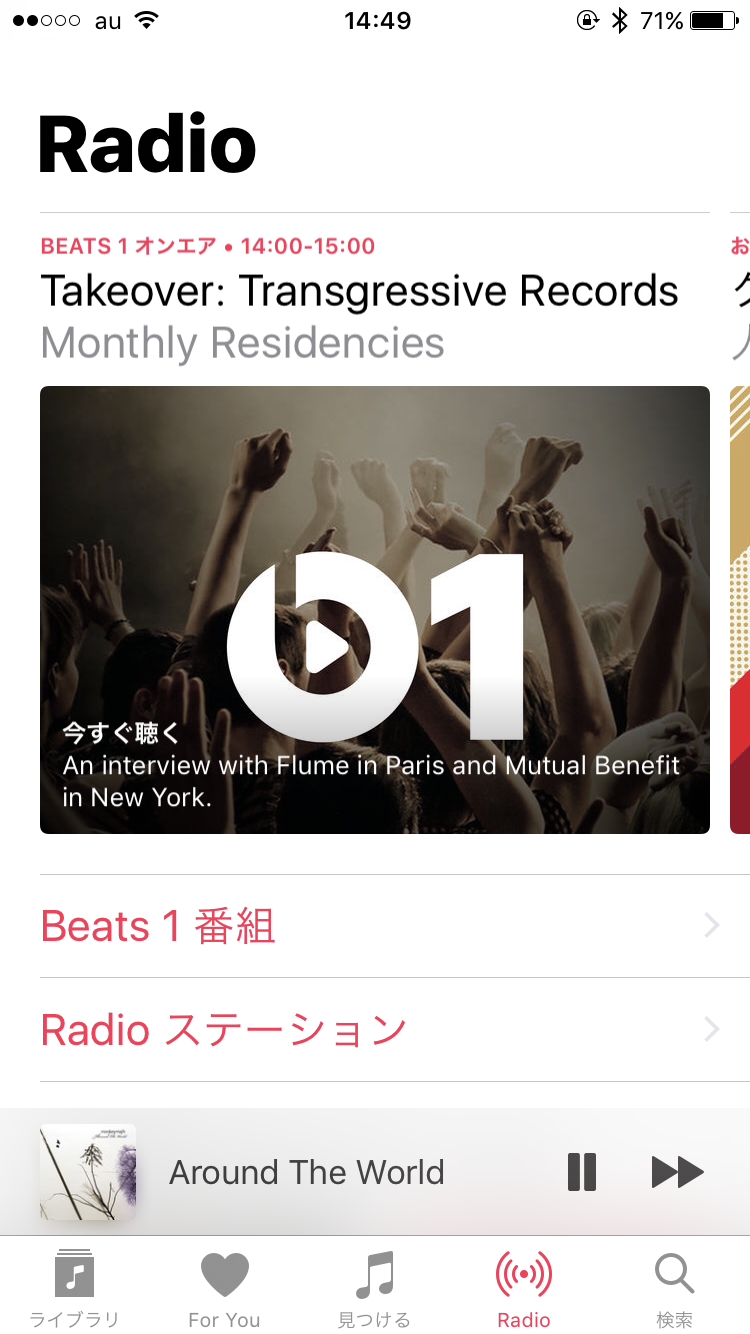Open the 検索 search tab
750x1334 pixels.
[x=674, y=1288]
